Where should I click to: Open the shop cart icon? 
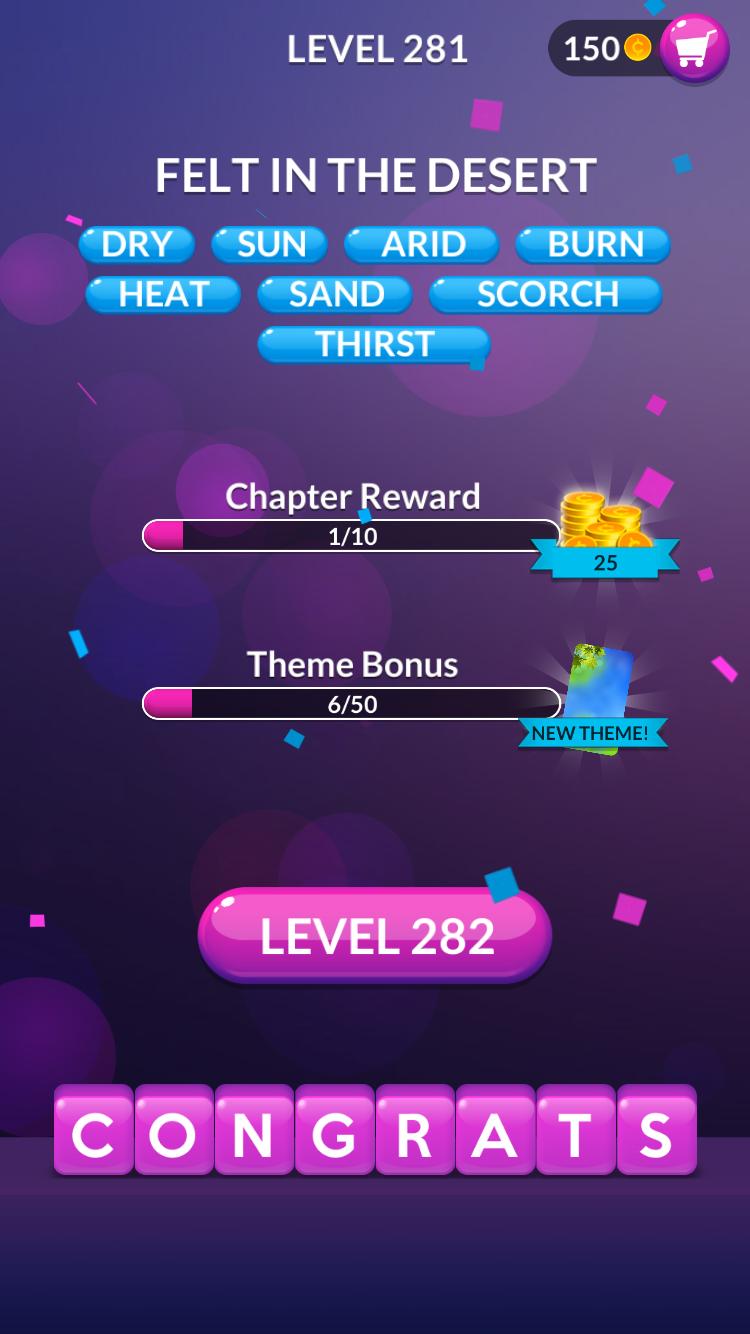pyautogui.click(x=693, y=47)
